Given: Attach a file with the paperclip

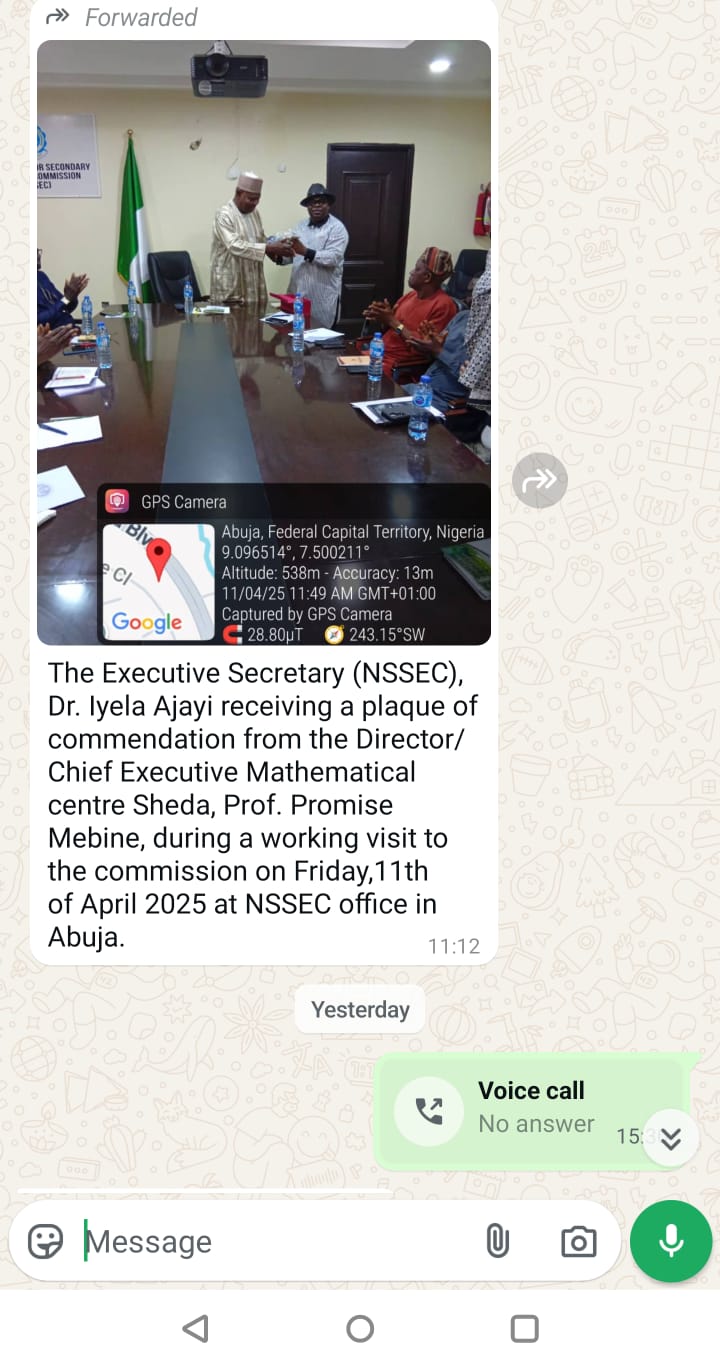Looking at the screenshot, I should click(497, 1241).
